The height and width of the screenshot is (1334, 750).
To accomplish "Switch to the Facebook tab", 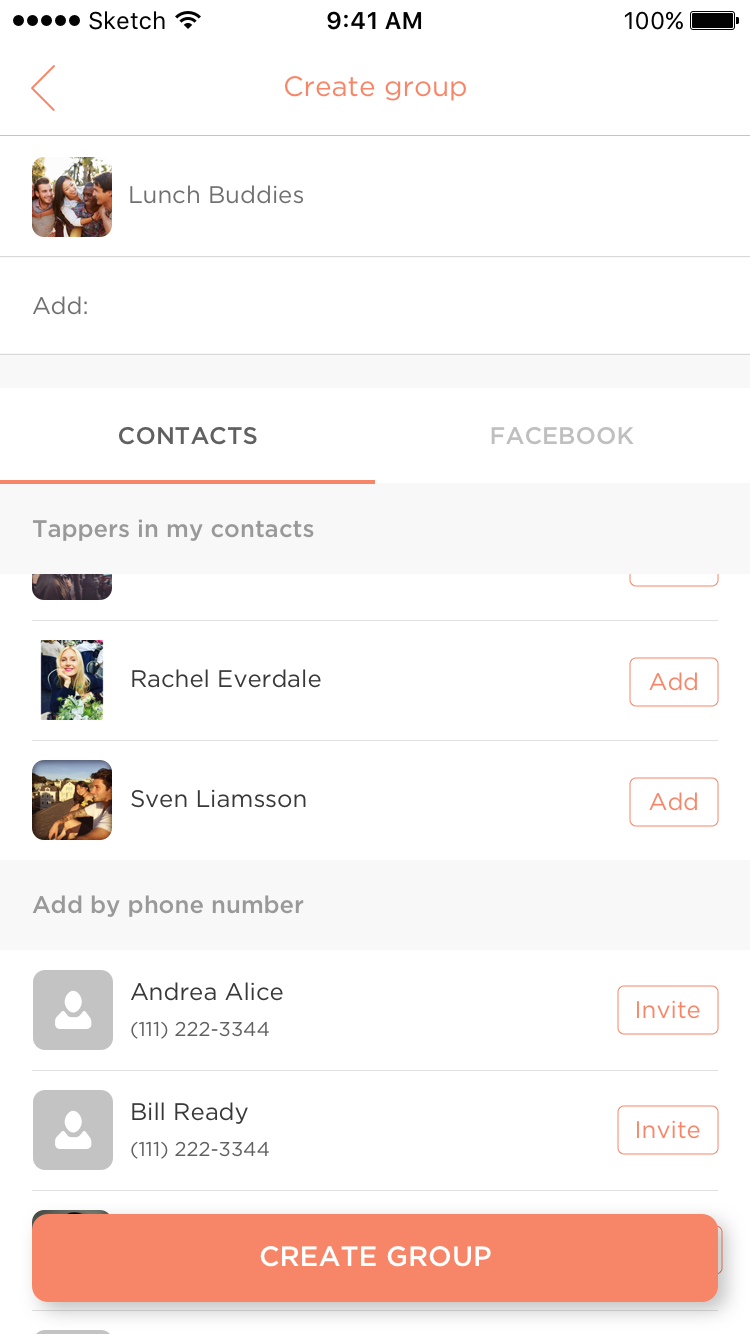I will point(562,436).
